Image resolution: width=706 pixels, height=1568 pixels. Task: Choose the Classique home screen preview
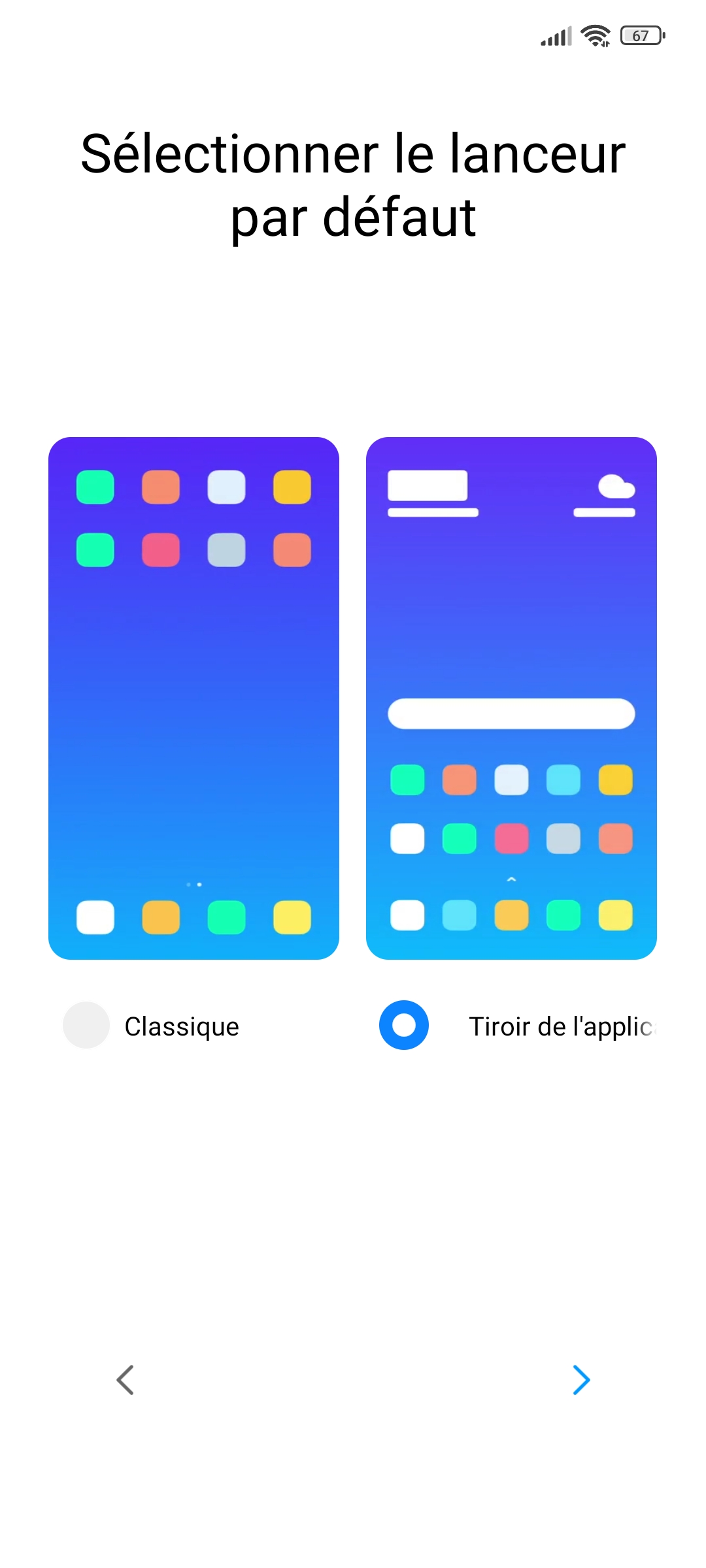[x=193, y=698]
